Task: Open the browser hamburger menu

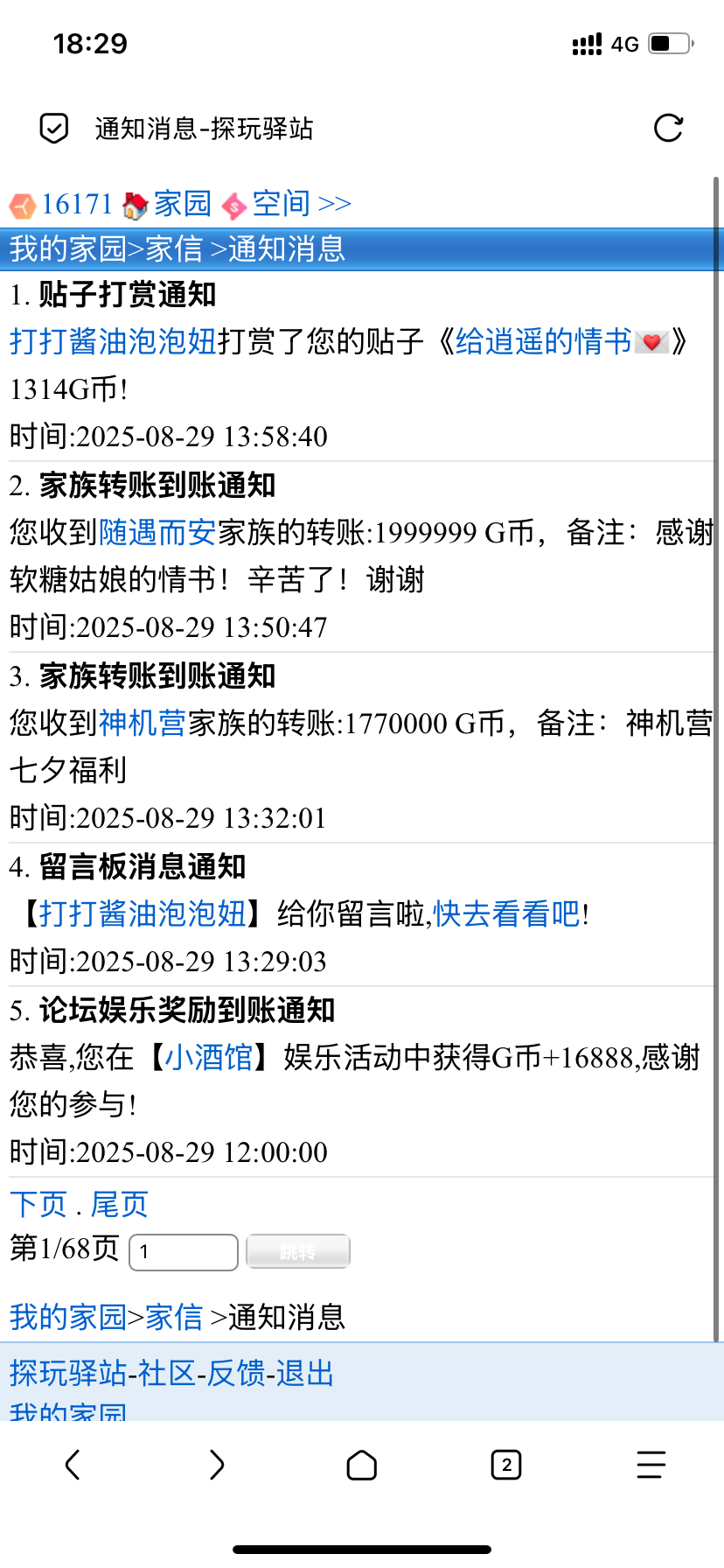Action: click(651, 1465)
